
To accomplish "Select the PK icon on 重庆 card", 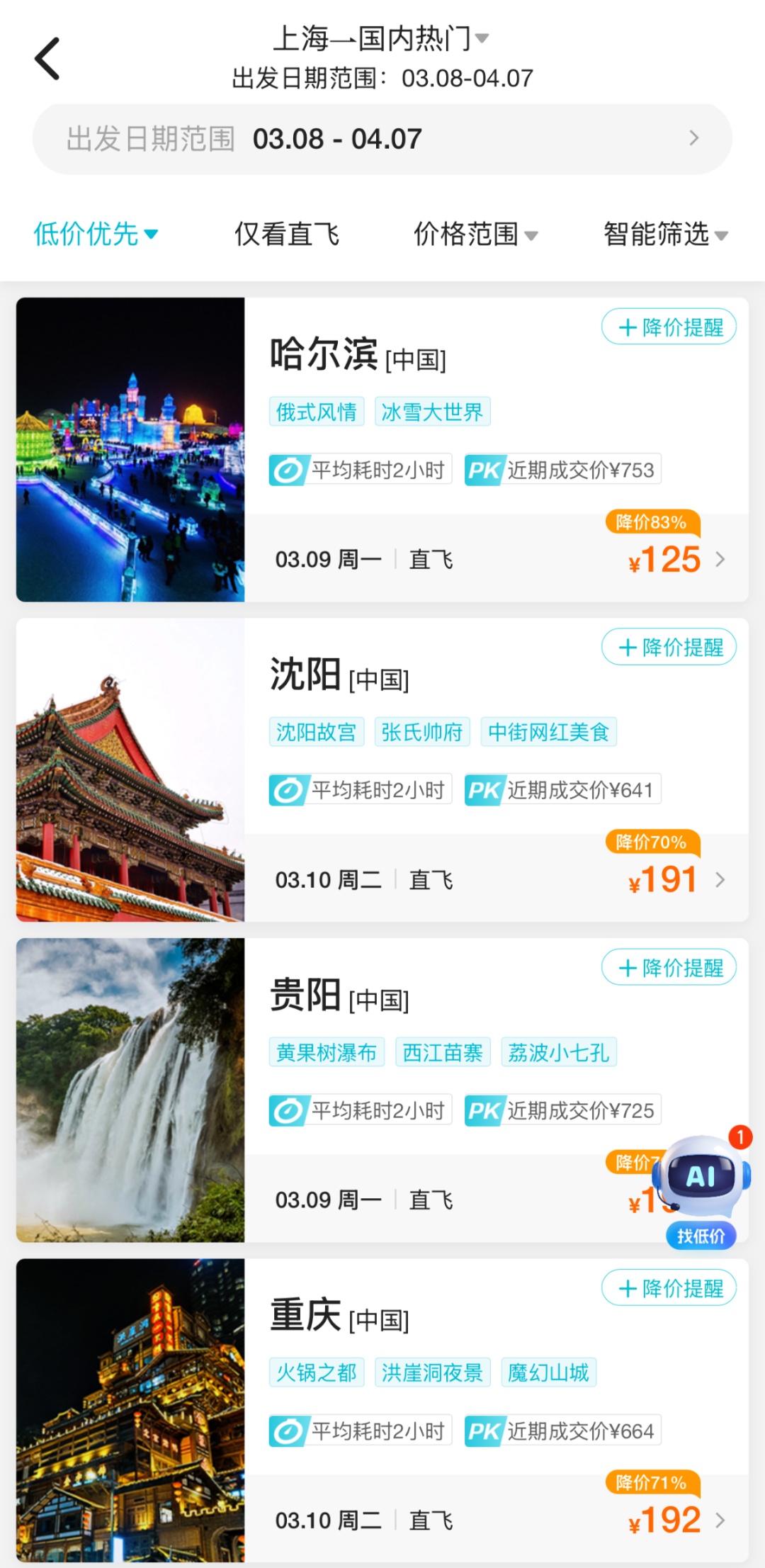I will click(484, 1431).
